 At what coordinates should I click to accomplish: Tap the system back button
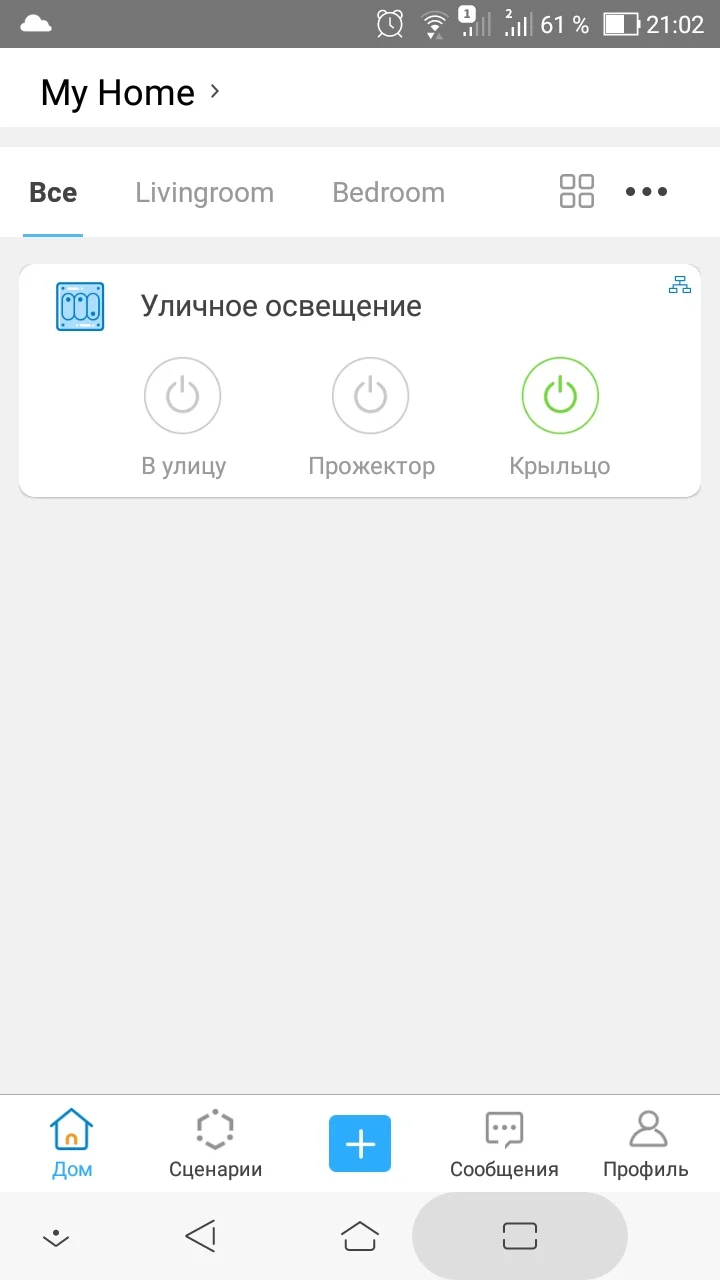pyautogui.click(x=201, y=1236)
